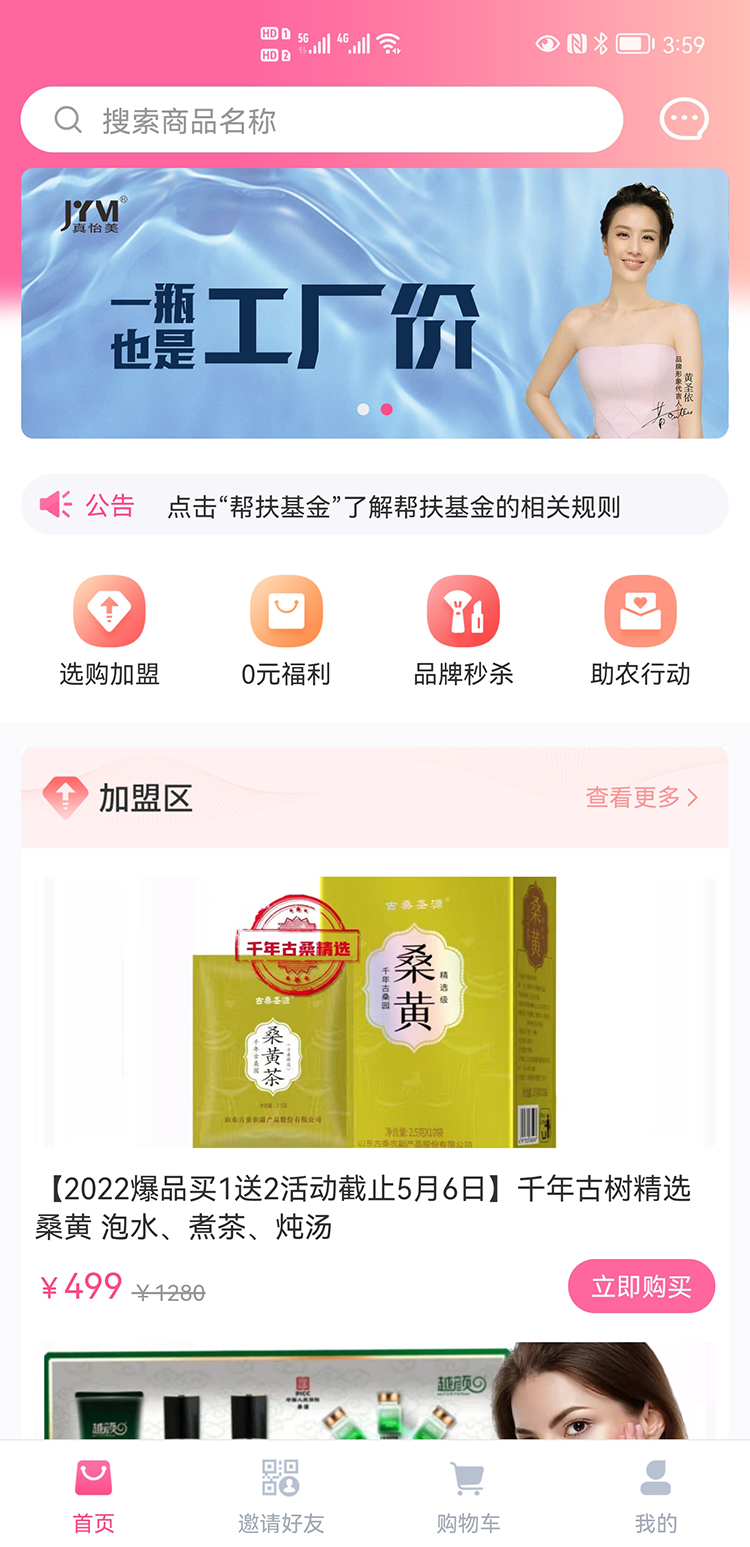This screenshot has width=750, height=1547.
Task: Read the 公告 announcement about 帮扶基金
Action: (375, 505)
